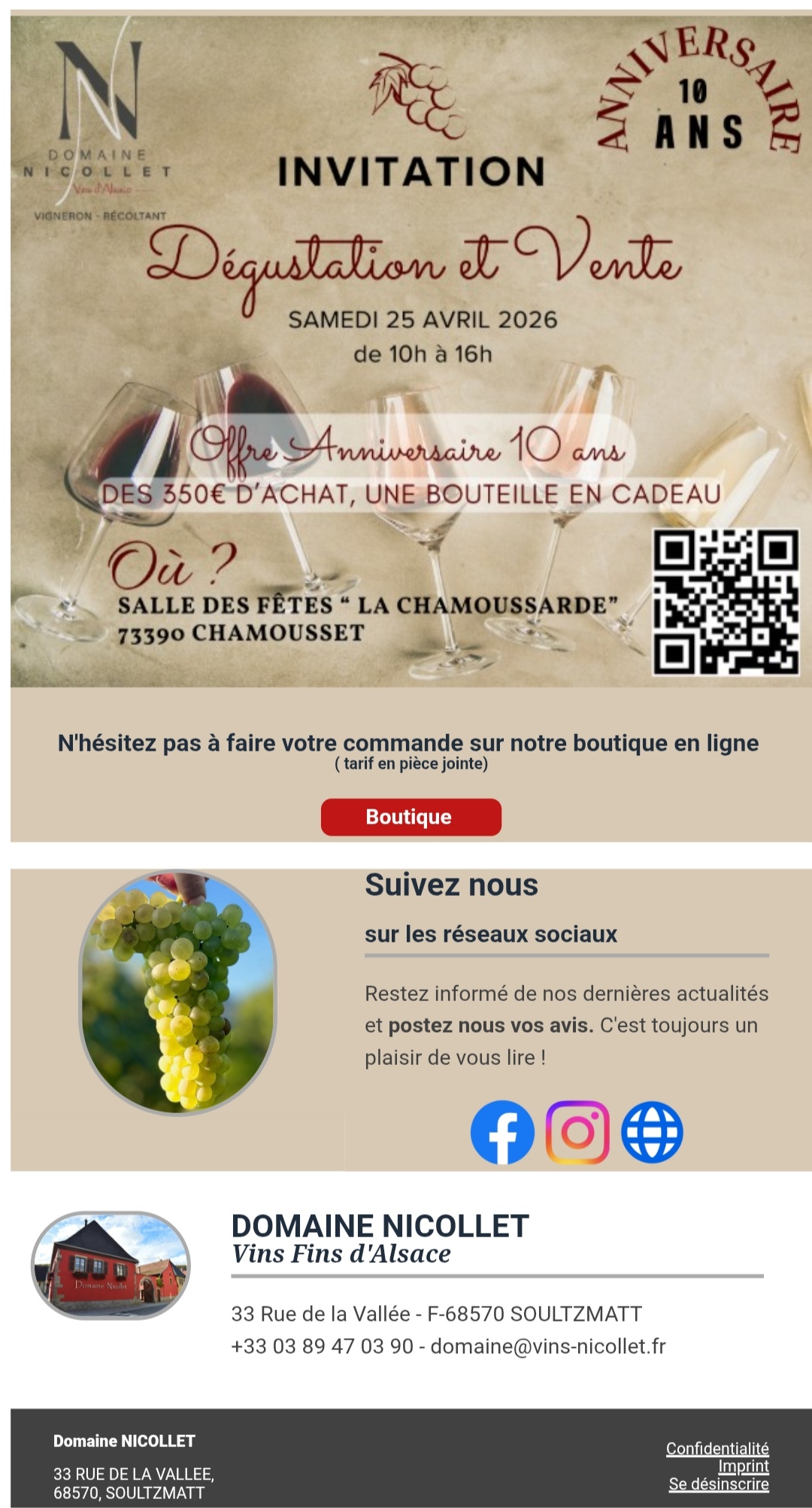Tap the Imprint footer link
This screenshot has height=1508, width=812.
click(743, 1466)
